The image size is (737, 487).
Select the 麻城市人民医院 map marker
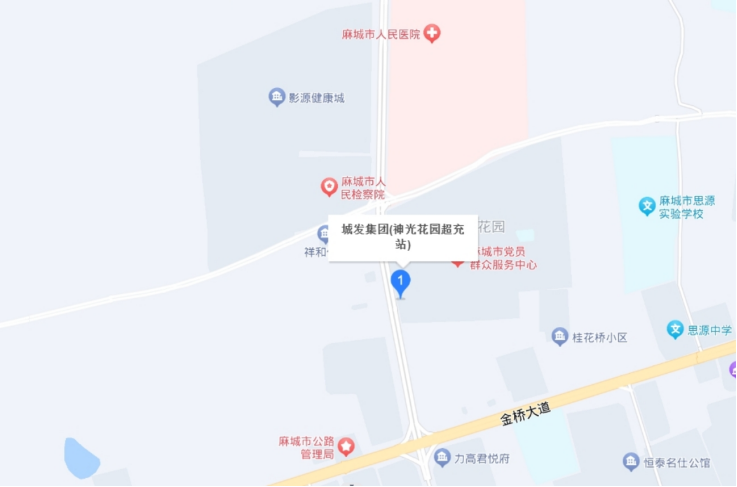pyautogui.click(x=432, y=34)
